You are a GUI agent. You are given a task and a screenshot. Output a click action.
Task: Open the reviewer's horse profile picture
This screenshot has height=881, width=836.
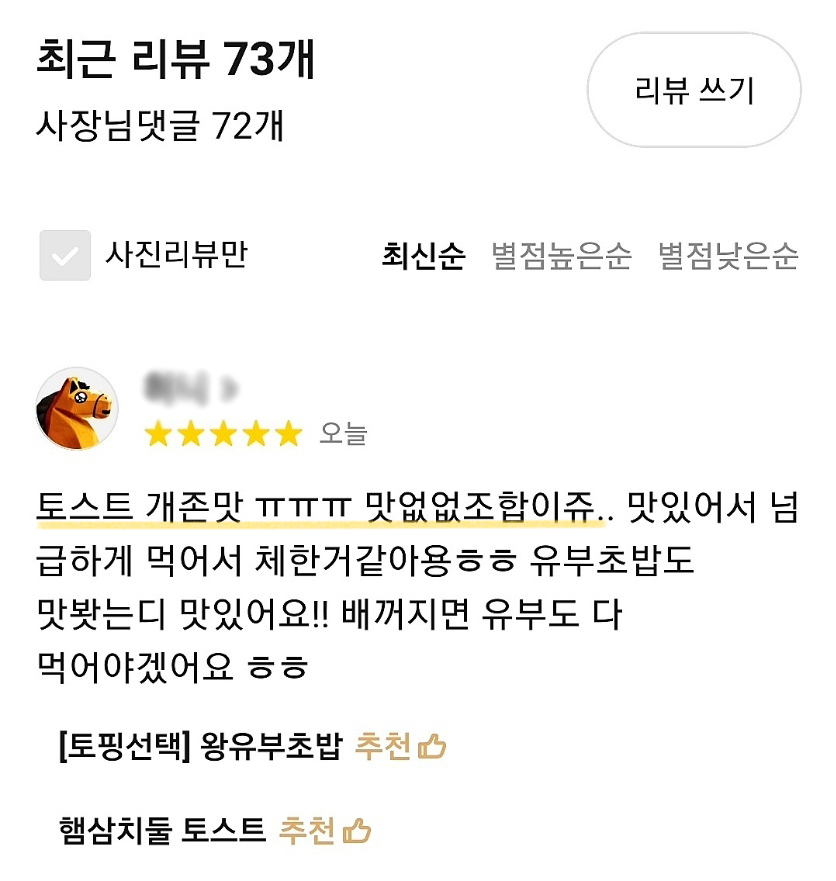pos(77,408)
